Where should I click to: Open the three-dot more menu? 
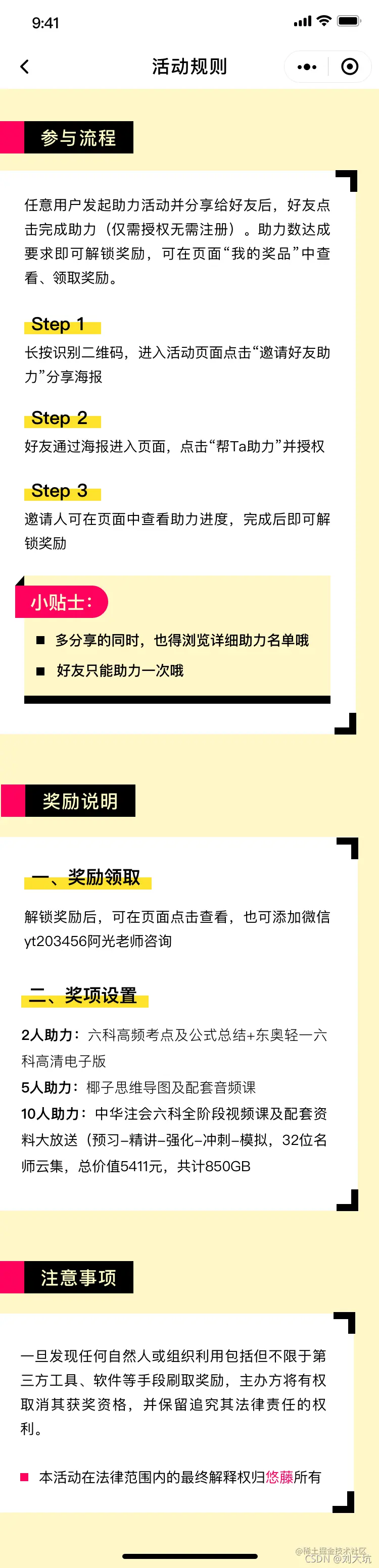[307, 66]
